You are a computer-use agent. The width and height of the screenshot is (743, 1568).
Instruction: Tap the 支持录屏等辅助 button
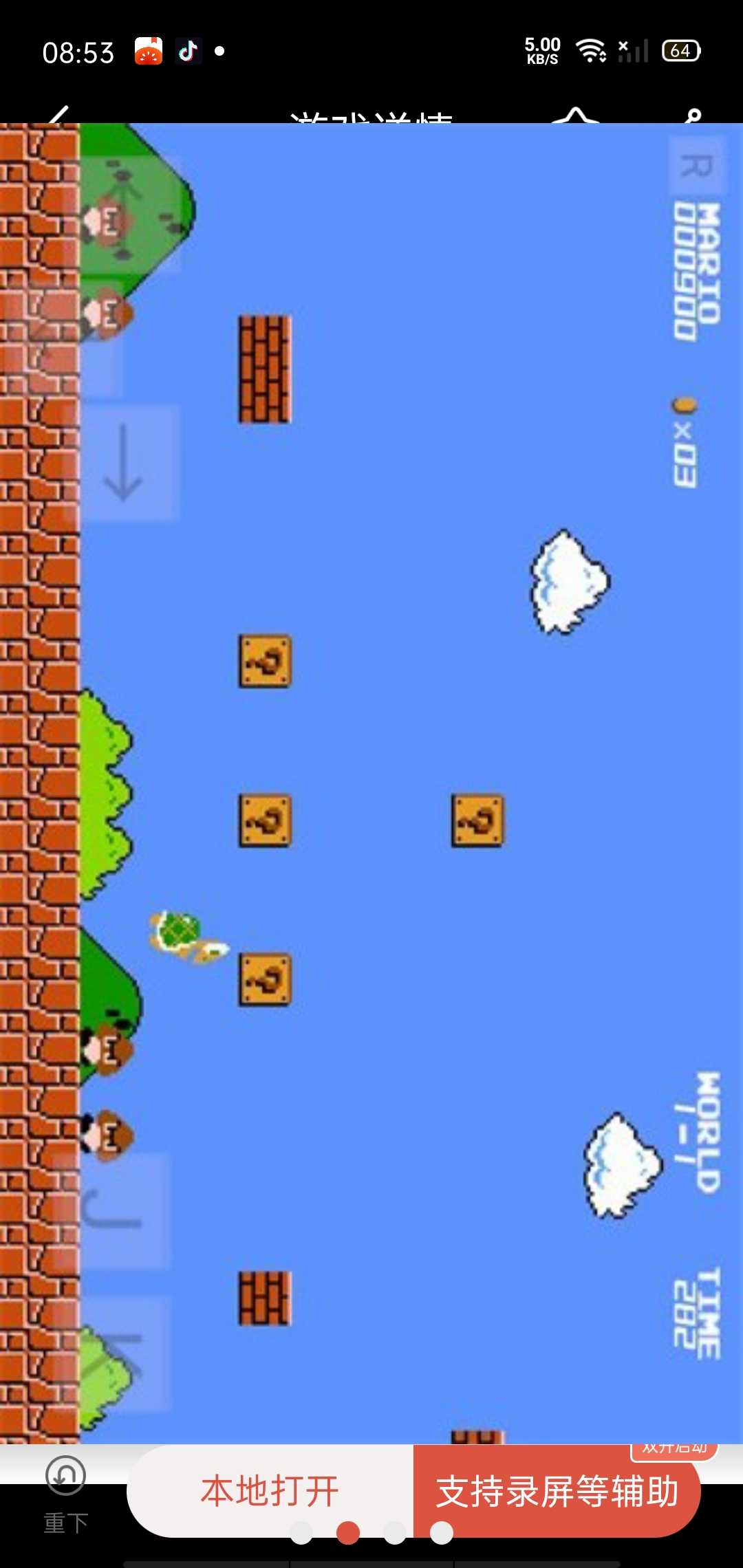click(557, 1490)
